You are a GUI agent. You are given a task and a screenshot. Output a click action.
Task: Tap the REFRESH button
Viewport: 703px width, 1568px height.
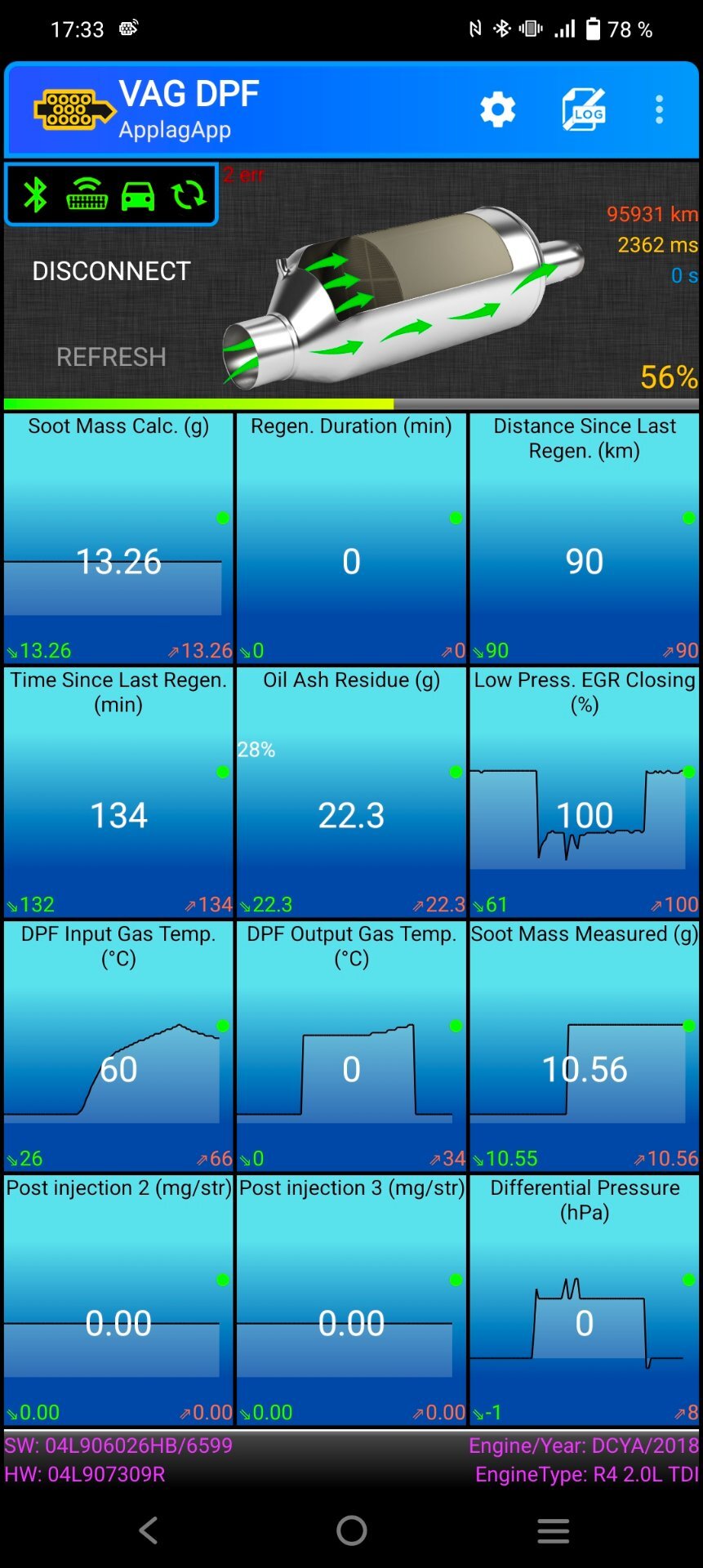111,357
